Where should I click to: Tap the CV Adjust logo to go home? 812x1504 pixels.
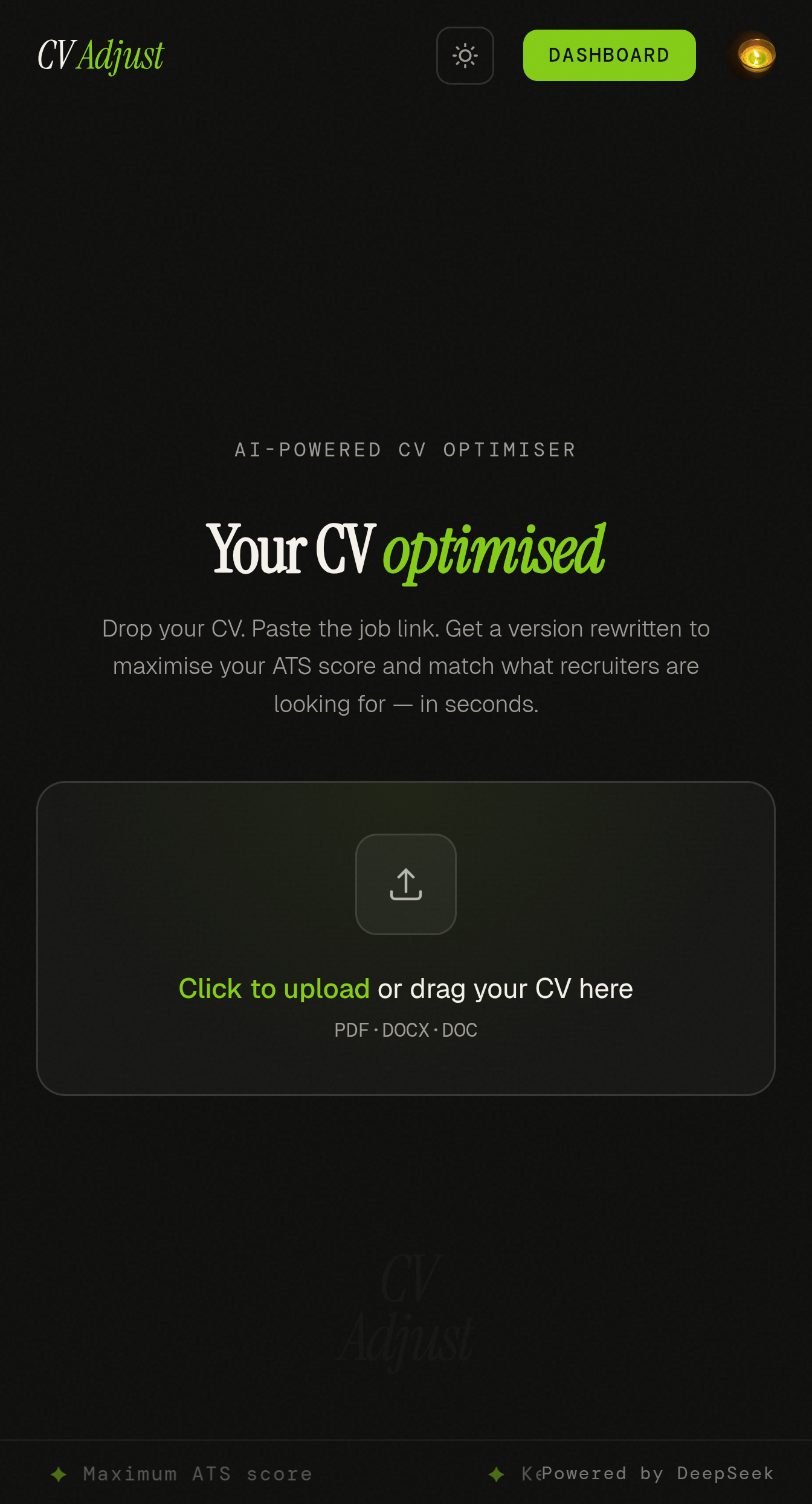pyautogui.click(x=100, y=56)
